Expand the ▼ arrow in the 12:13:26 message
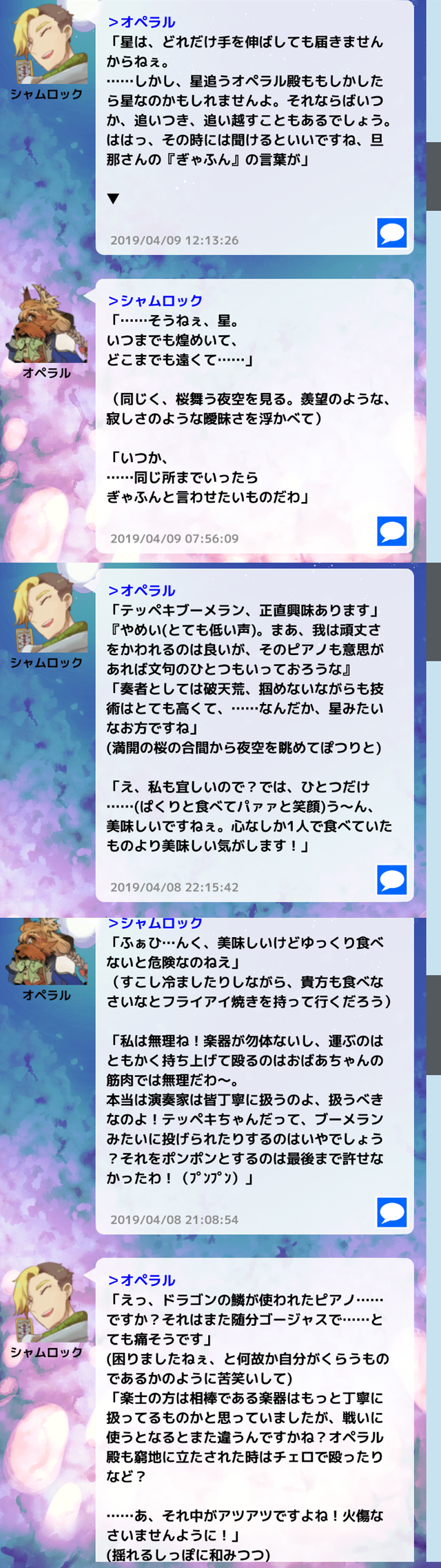Viewport: 441px width, 1568px height. click(x=114, y=199)
